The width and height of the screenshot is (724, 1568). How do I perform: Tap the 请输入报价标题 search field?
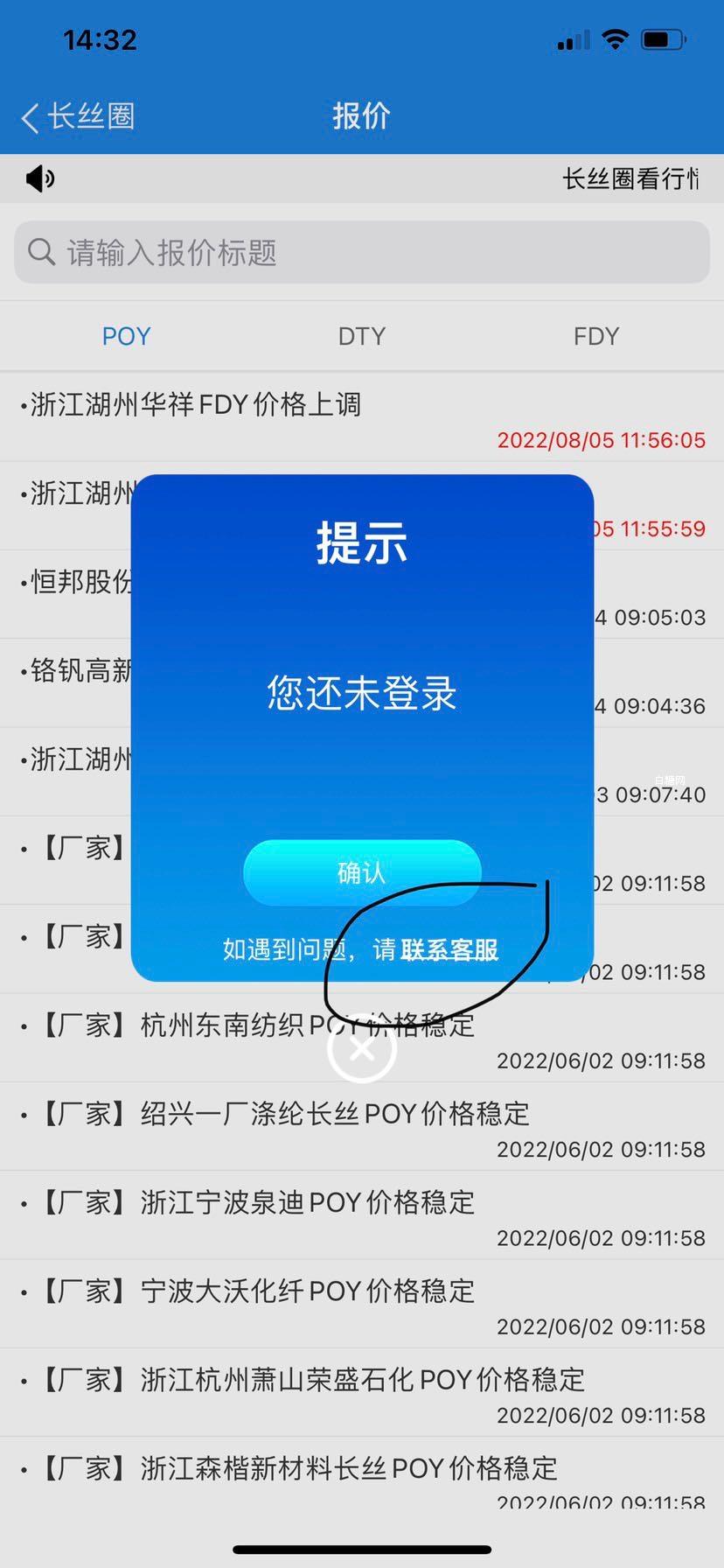tap(362, 253)
